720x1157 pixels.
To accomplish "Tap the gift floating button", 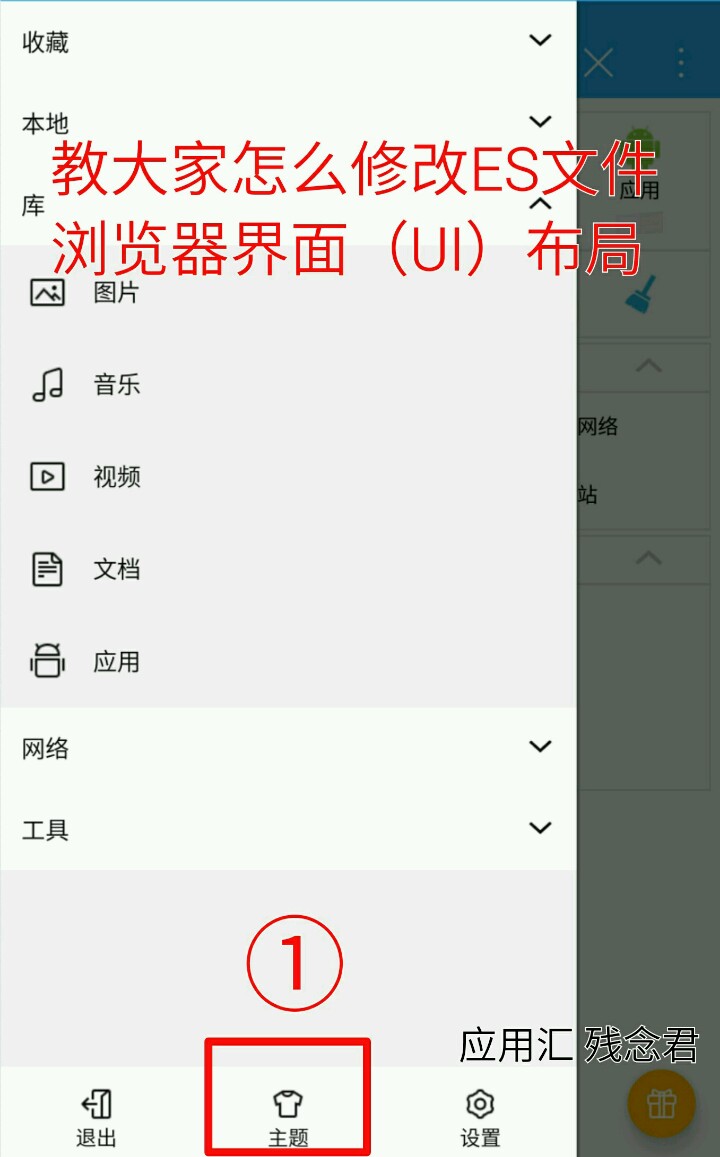I will tap(661, 1103).
